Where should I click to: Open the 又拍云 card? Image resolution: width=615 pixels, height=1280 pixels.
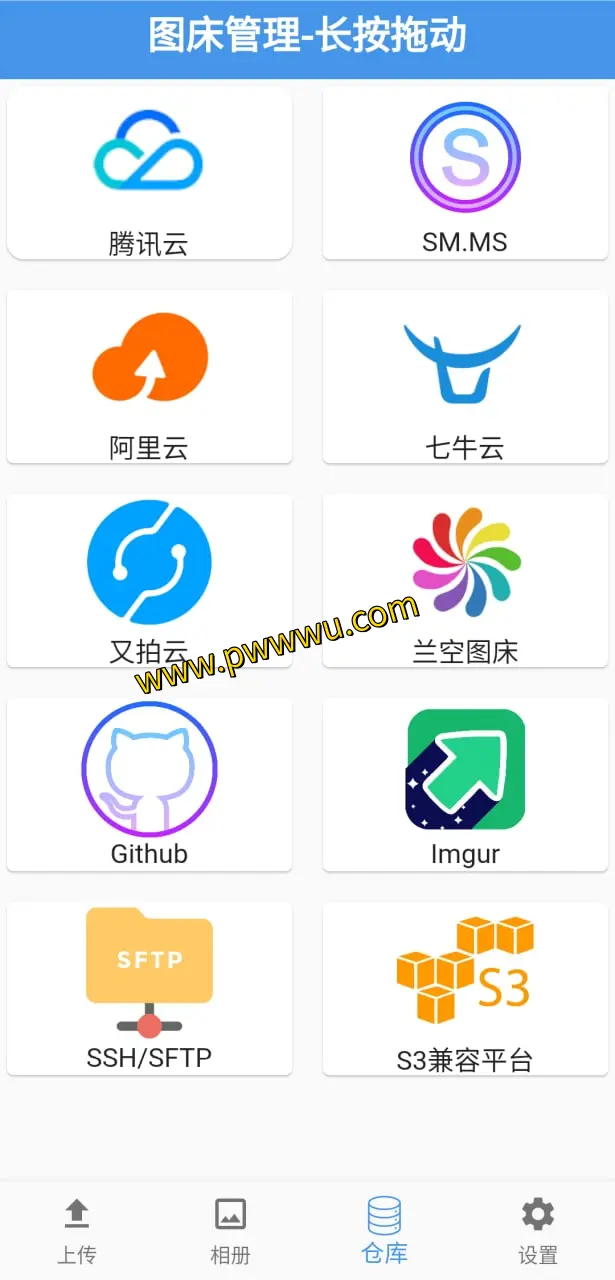[x=149, y=580]
